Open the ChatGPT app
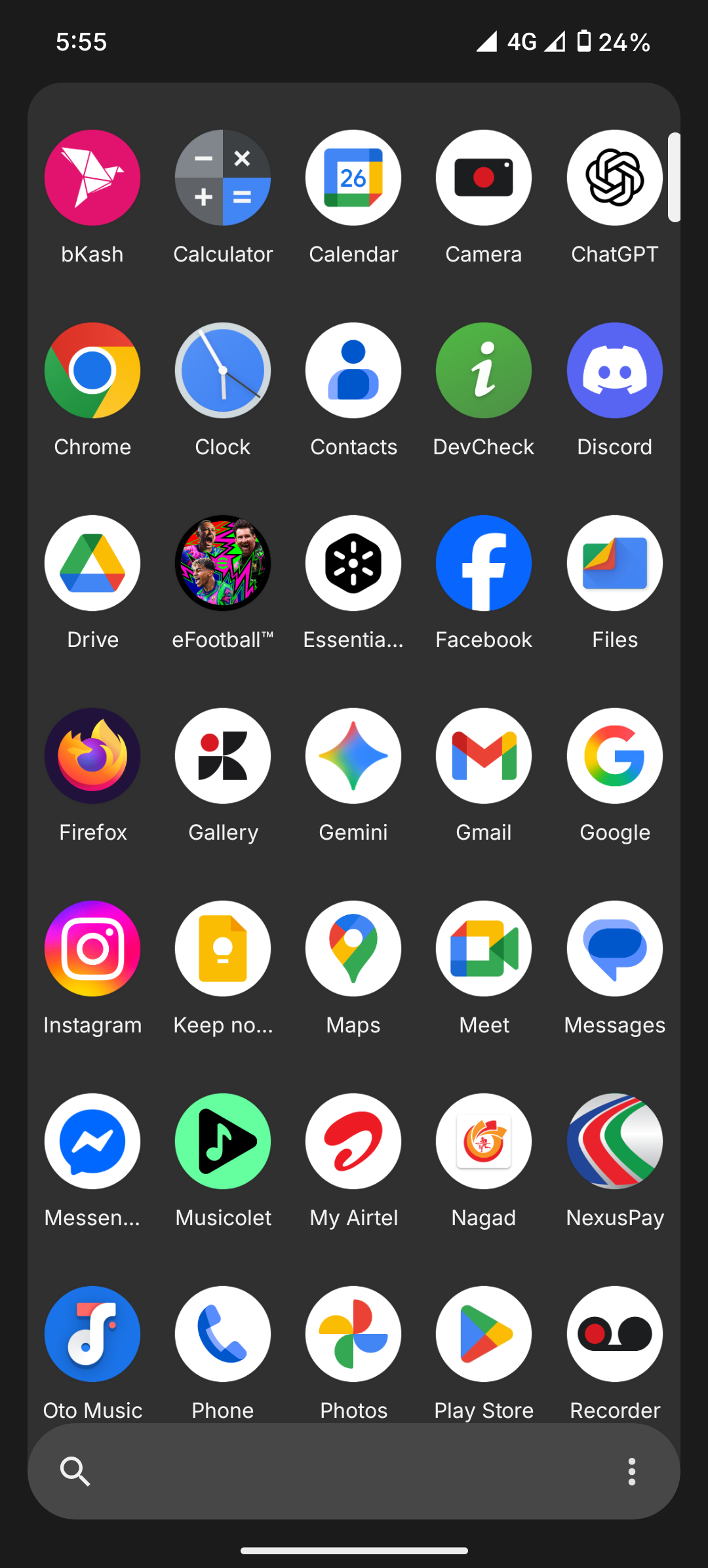 pos(614,178)
